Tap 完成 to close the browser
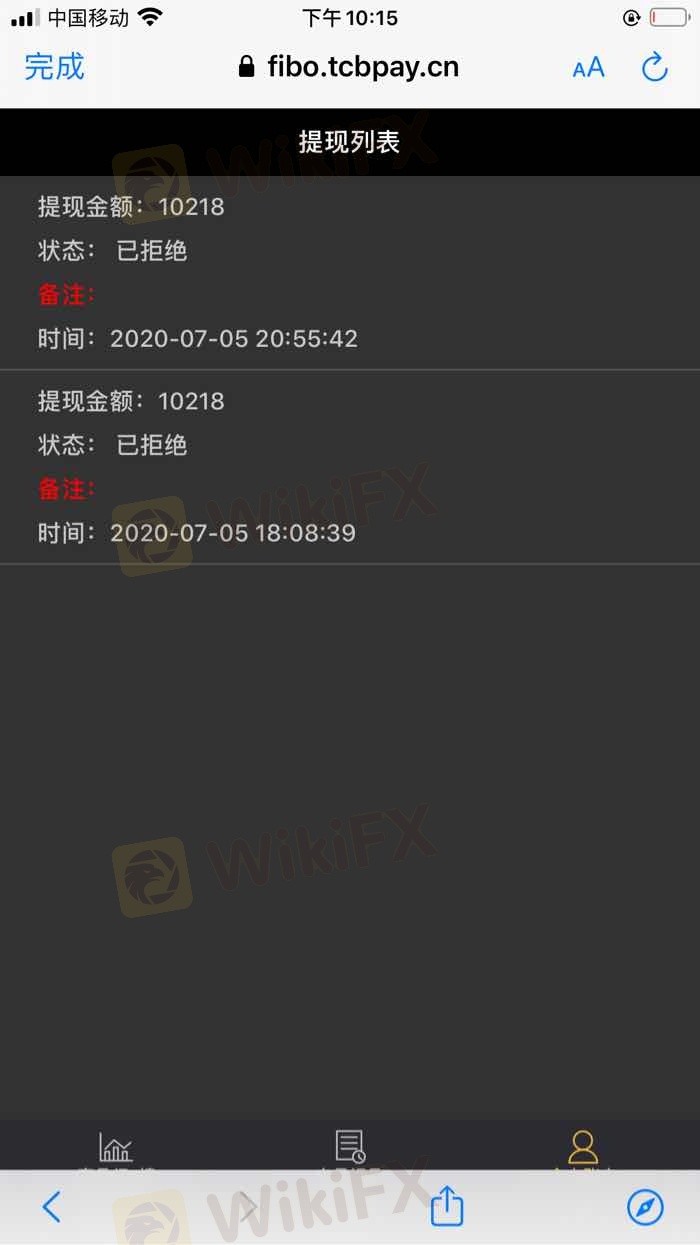The height and width of the screenshot is (1245, 700). pos(54,67)
